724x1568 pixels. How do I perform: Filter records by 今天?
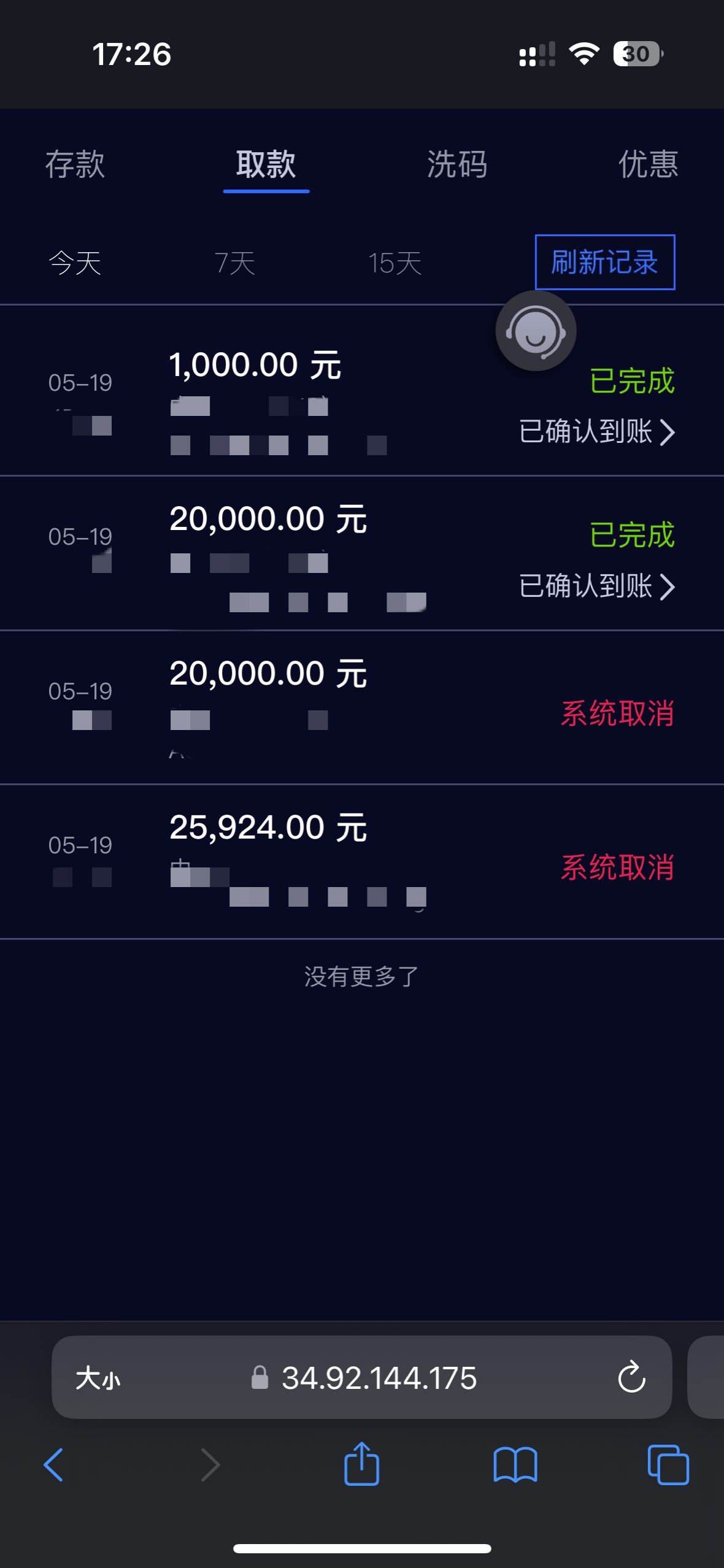click(x=75, y=263)
